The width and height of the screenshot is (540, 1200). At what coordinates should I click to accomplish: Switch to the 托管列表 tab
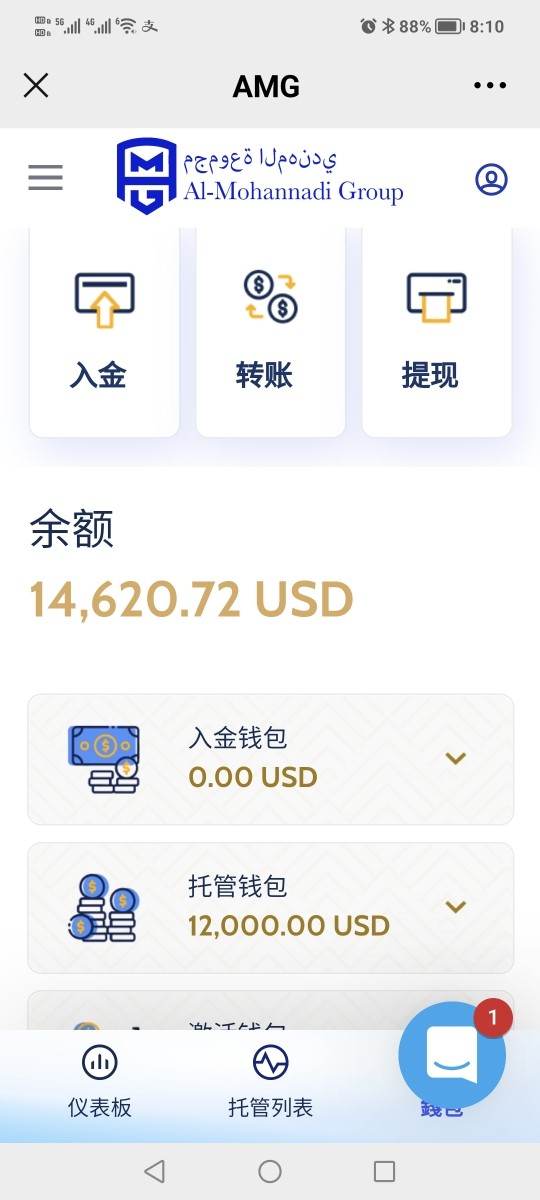click(270, 1080)
